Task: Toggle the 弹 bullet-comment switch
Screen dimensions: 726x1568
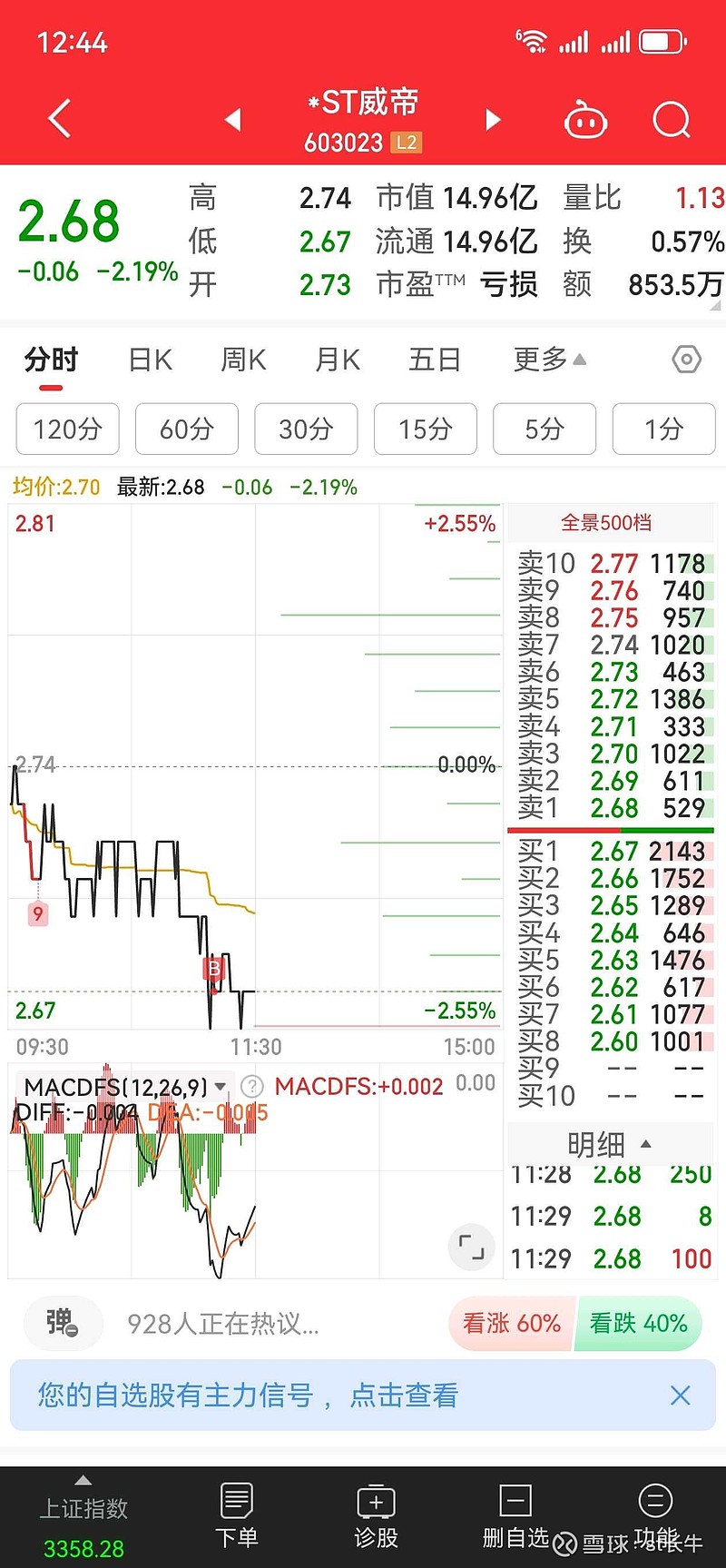Action: coord(63,1324)
